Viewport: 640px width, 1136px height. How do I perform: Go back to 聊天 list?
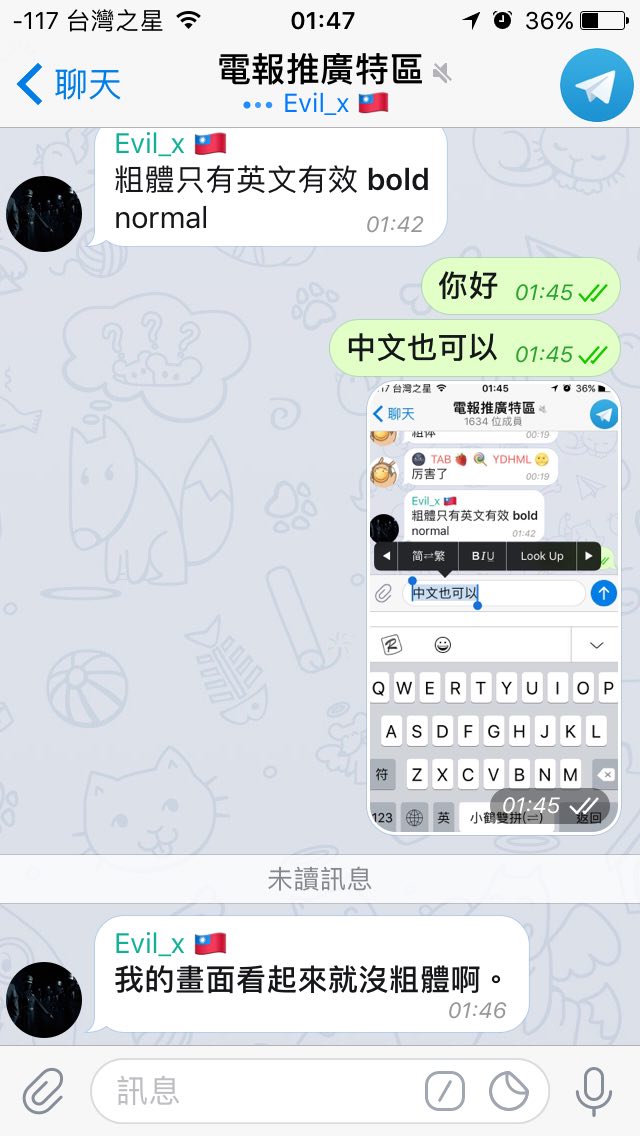[x=70, y=85]
